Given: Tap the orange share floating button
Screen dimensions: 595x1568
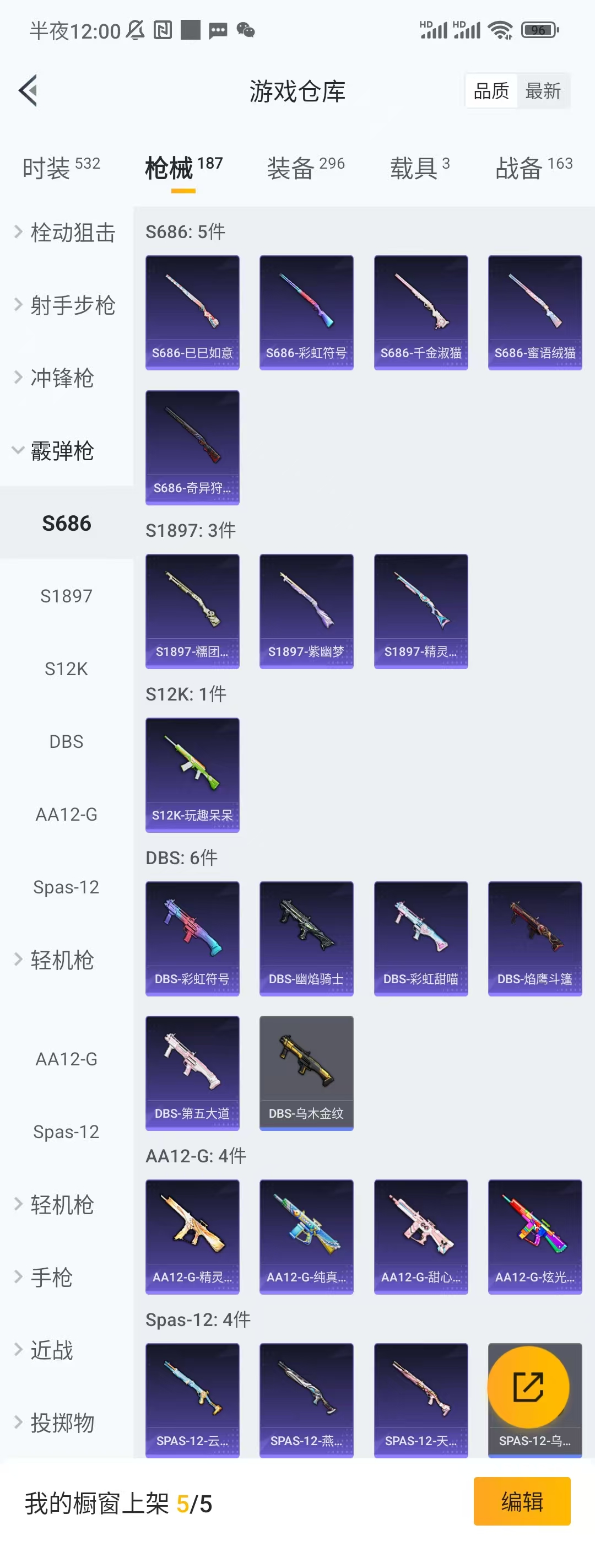Looking at the screenshot, I should (527, 1387).
